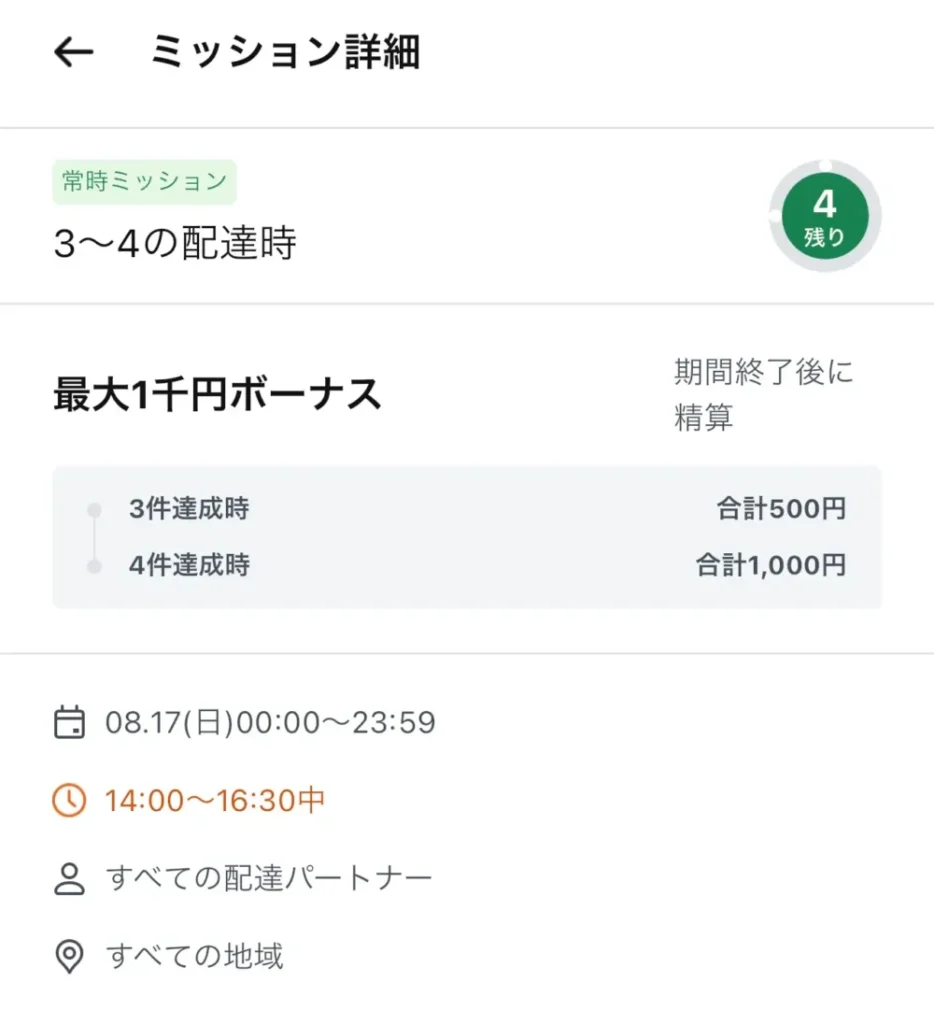Image resolution: width=934 pixels, height=1024 pixels.
Task: Expand the 08.17(日)00:00〜23:59 schedule row
Action: point(270,722)
